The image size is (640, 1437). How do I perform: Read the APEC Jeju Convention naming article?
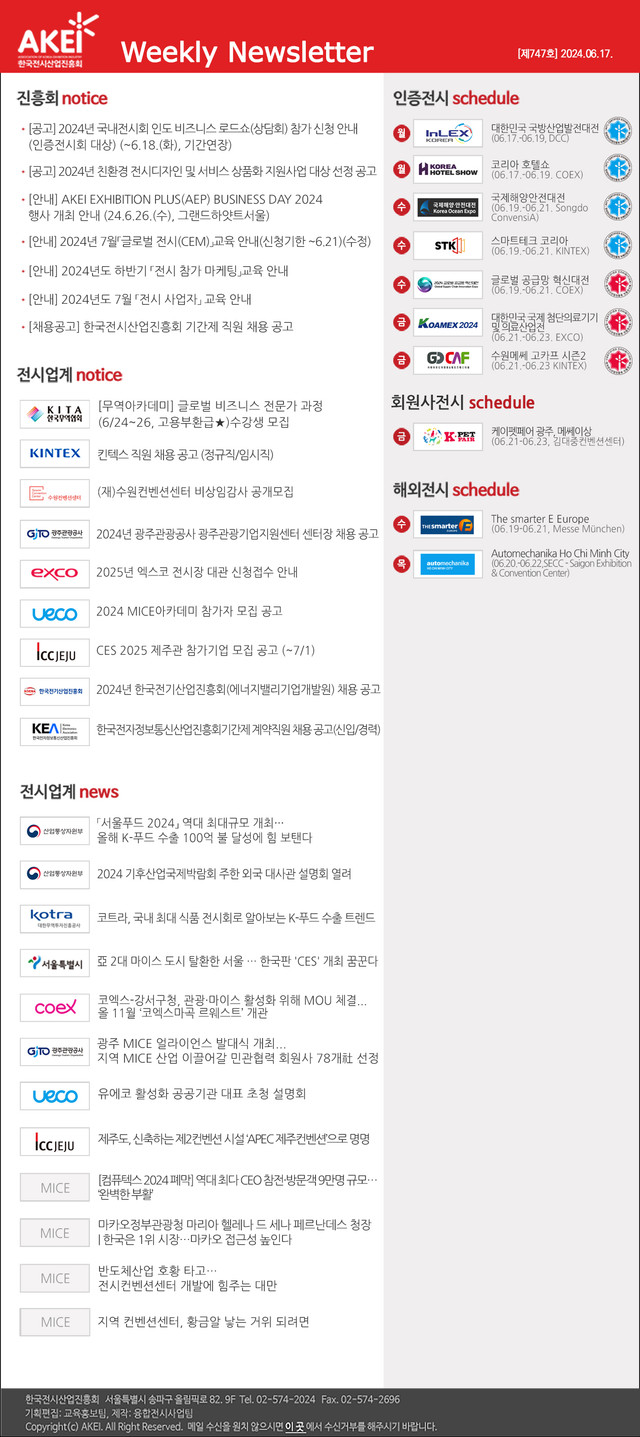point(234,1139)
